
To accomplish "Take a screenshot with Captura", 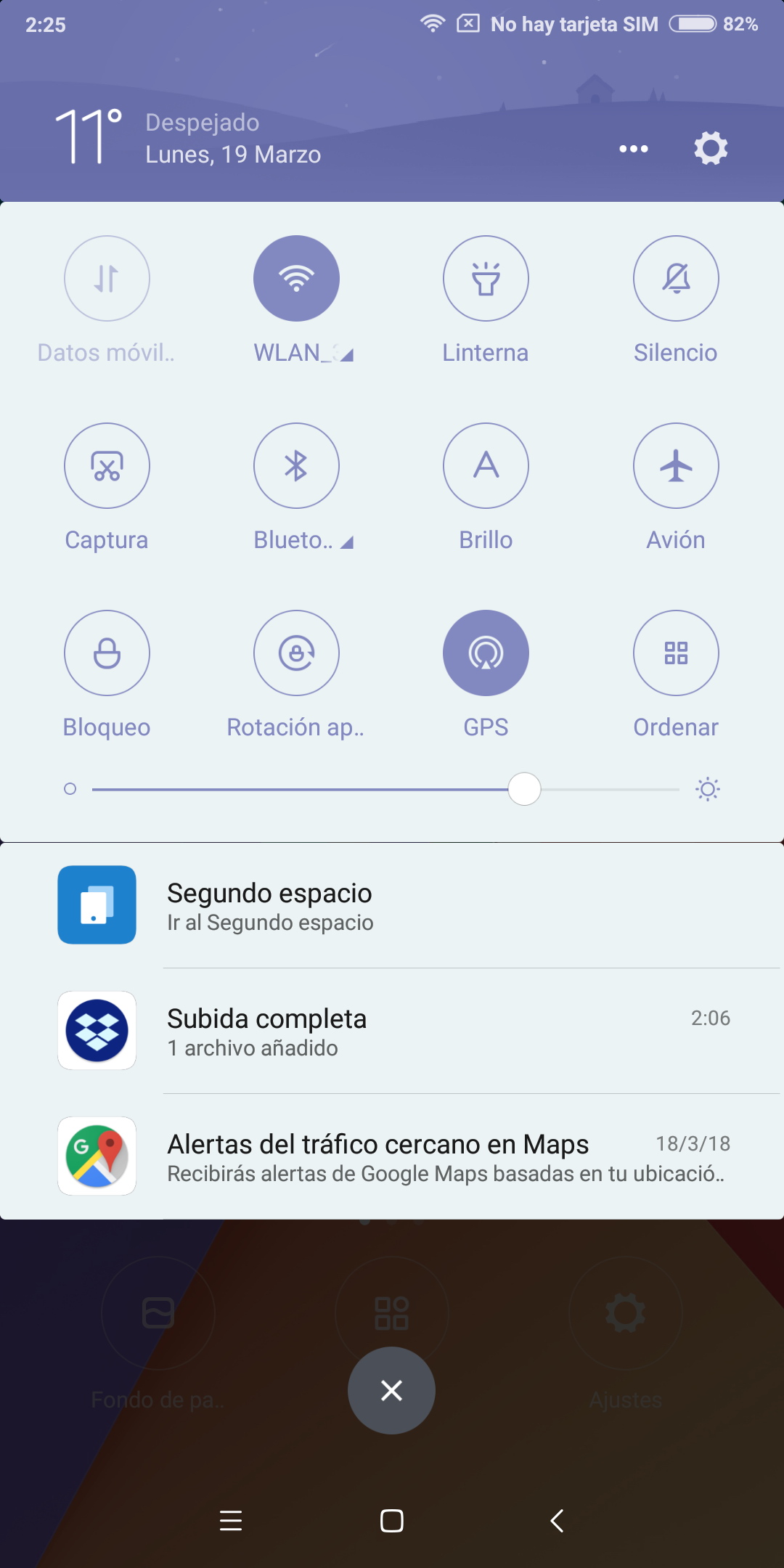I will [107, 465].
